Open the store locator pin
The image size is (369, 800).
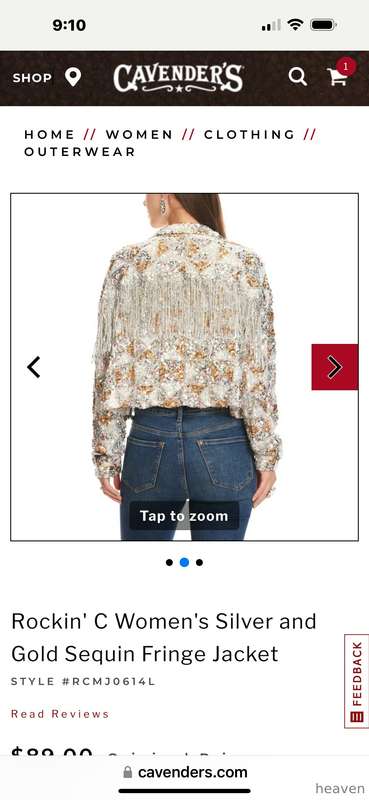(x=73, y=78)
